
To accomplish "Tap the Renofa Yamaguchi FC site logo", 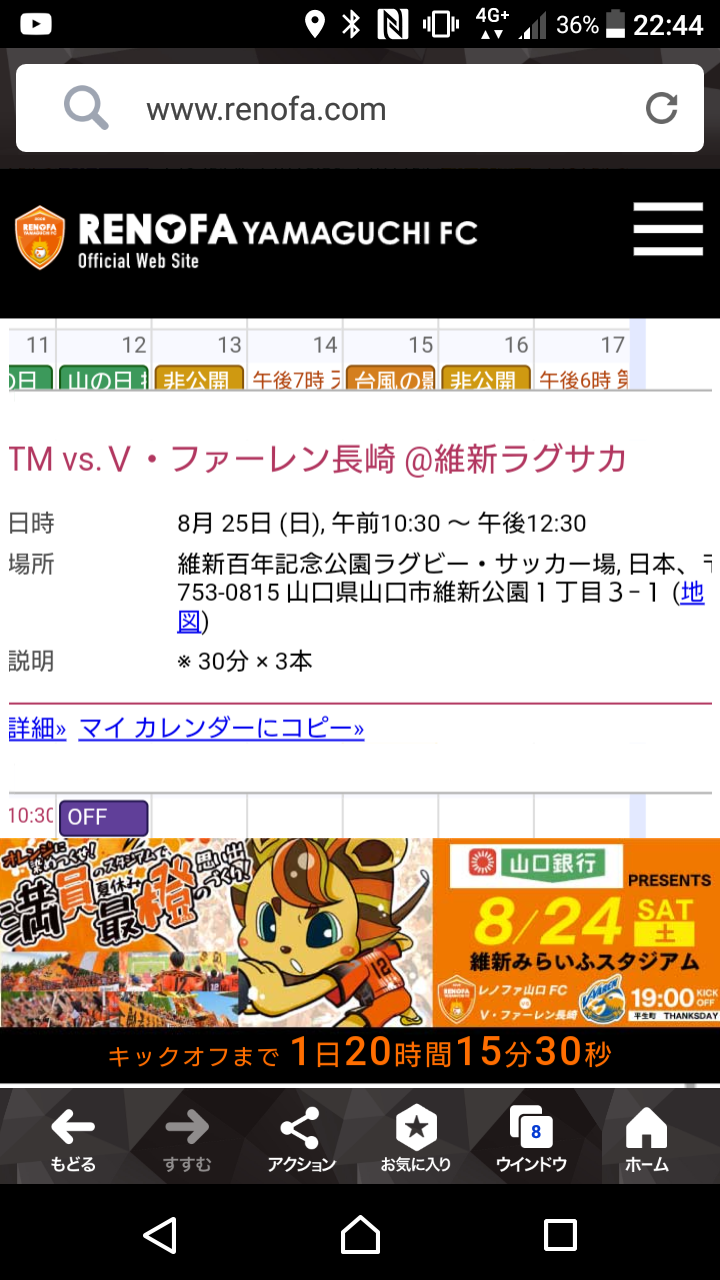I will tap(246, 238).
